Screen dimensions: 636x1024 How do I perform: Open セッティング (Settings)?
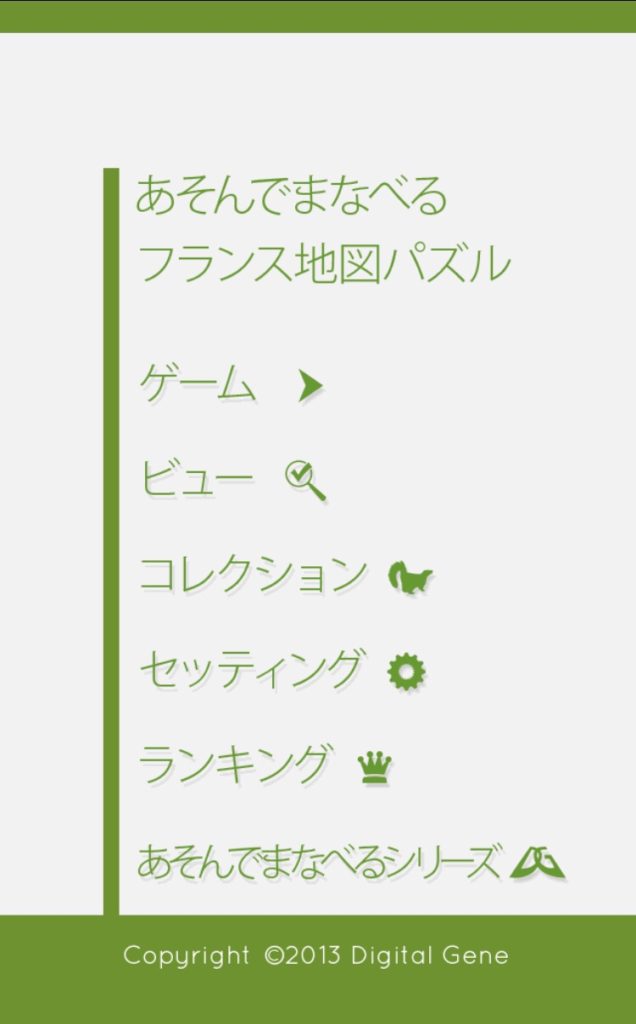pyautogui.click(x=280, y=671)
